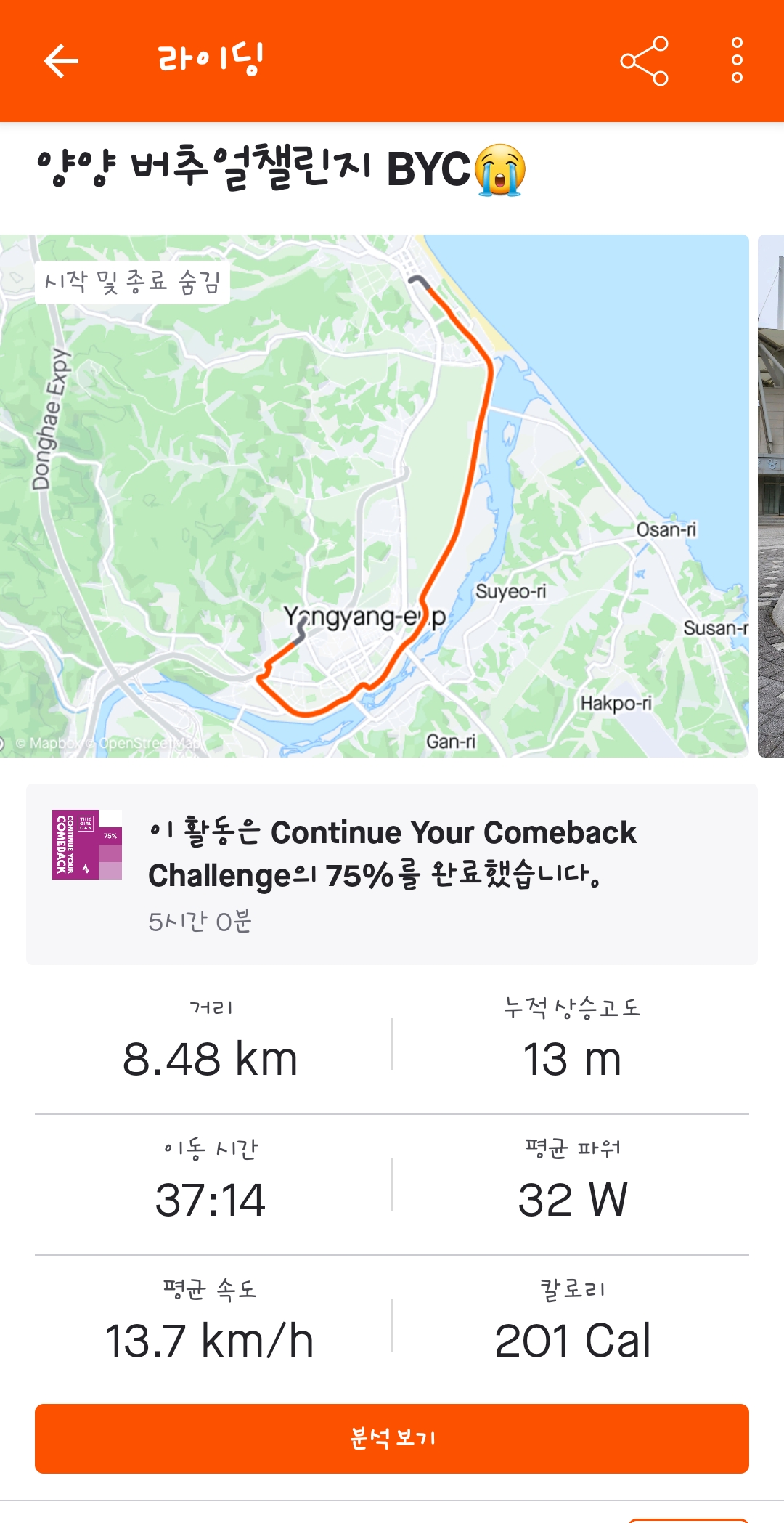The width and height of the screenshot is (784, 1523).
Task: Open the Continue Your Comeback Challenge card
Action: [392, 874]
